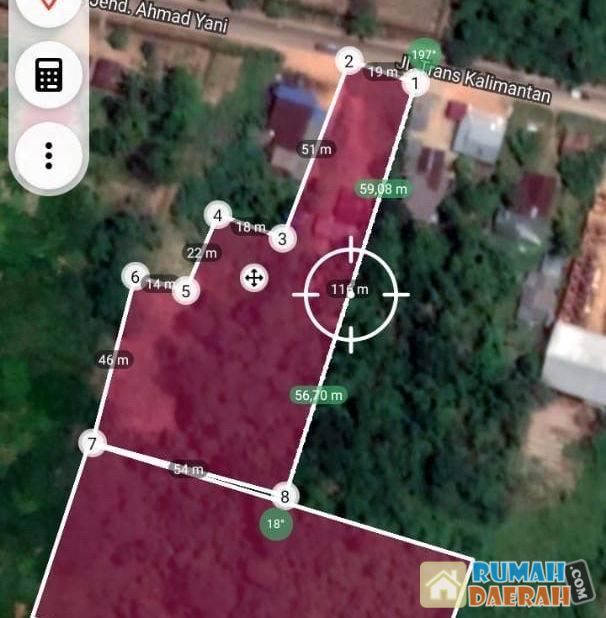Select vertex point 4

click(x=217, y=213)
